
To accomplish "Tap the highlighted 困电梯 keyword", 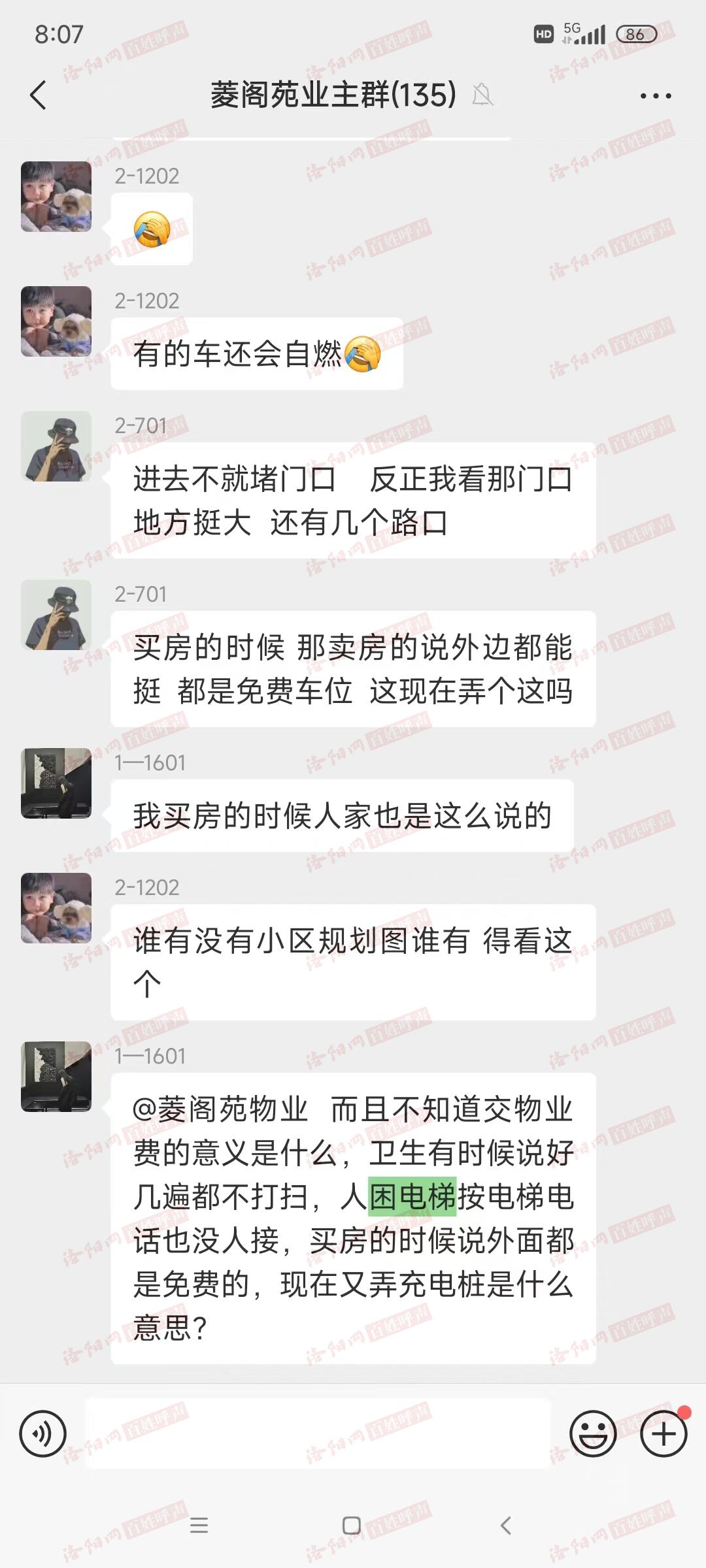I will [x=412, y=1196].
